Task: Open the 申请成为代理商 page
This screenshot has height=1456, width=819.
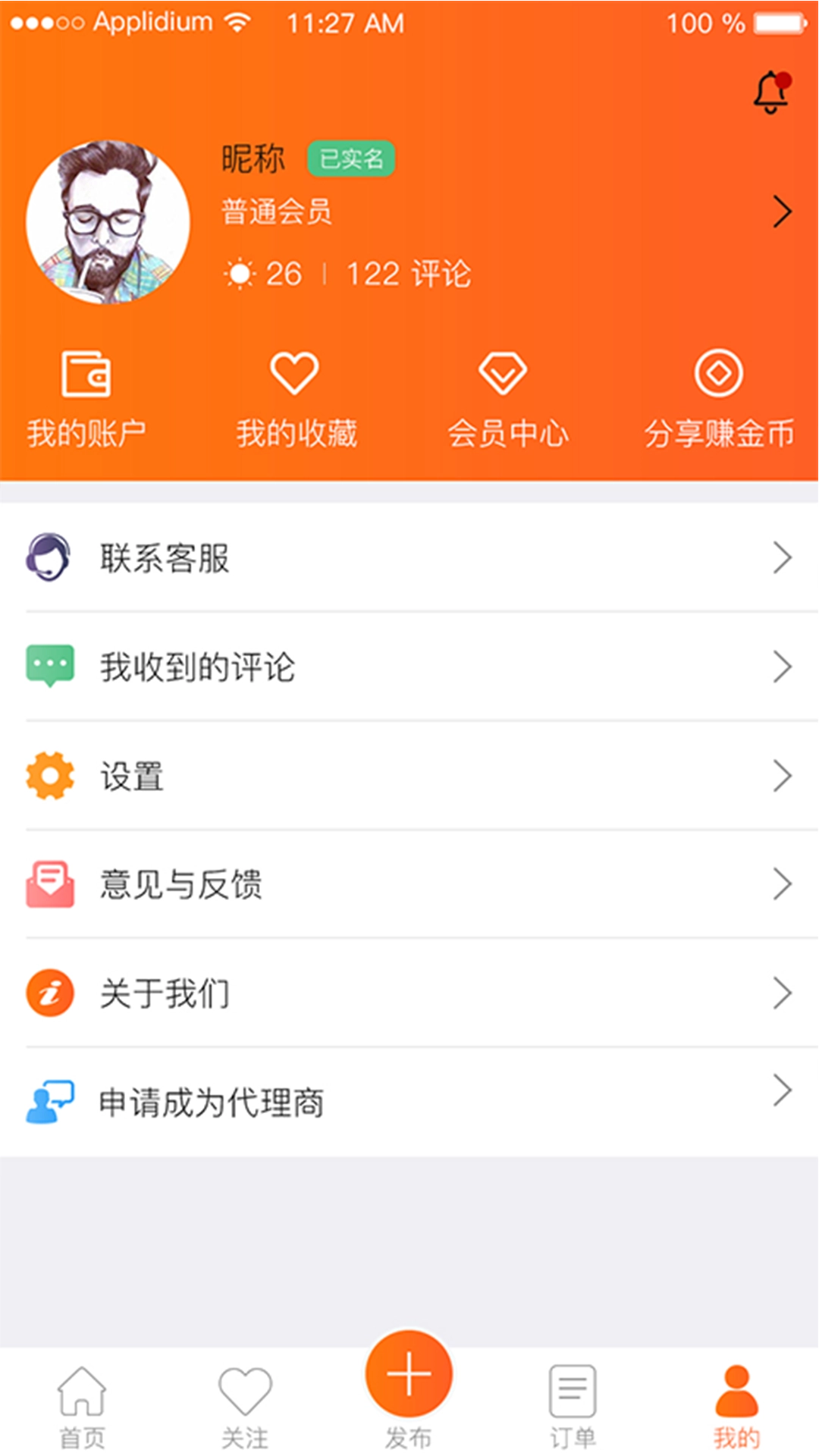Action: pyautogui.click(x=212, y=1101)
